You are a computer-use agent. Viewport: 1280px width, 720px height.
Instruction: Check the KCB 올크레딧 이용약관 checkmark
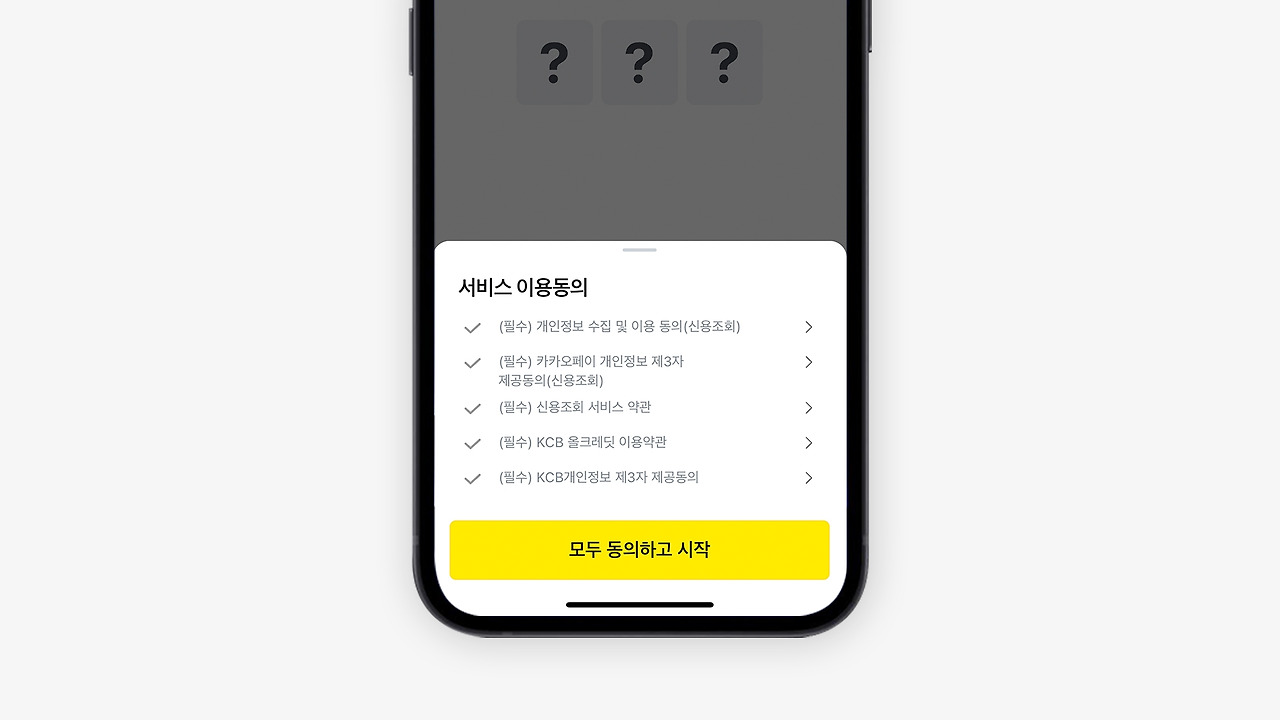click(x=473, y=444)
